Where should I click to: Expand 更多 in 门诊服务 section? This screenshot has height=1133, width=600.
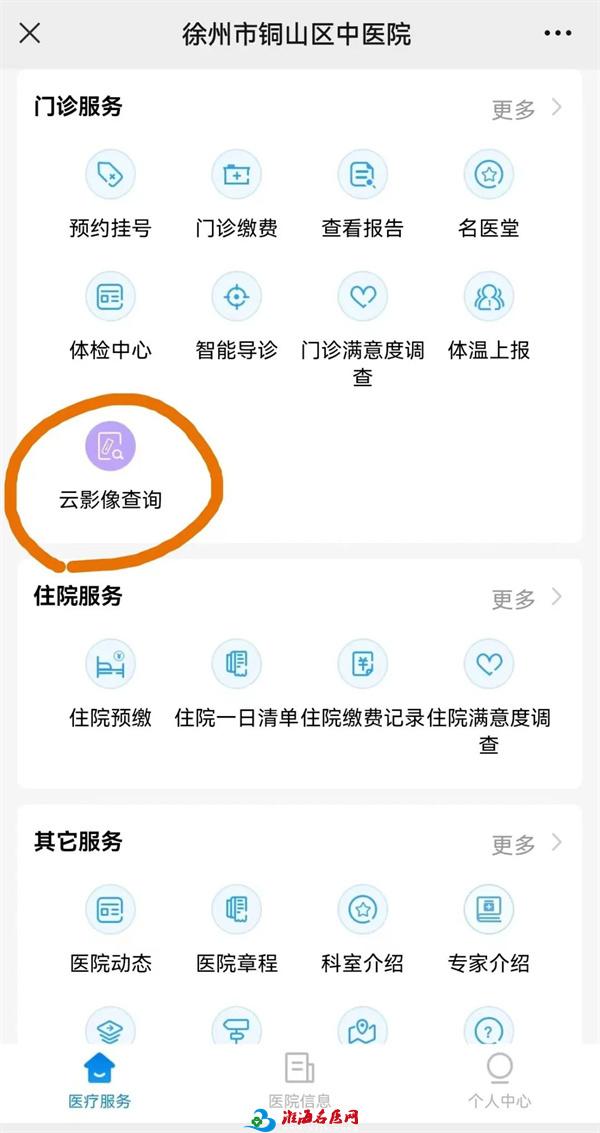526,109
